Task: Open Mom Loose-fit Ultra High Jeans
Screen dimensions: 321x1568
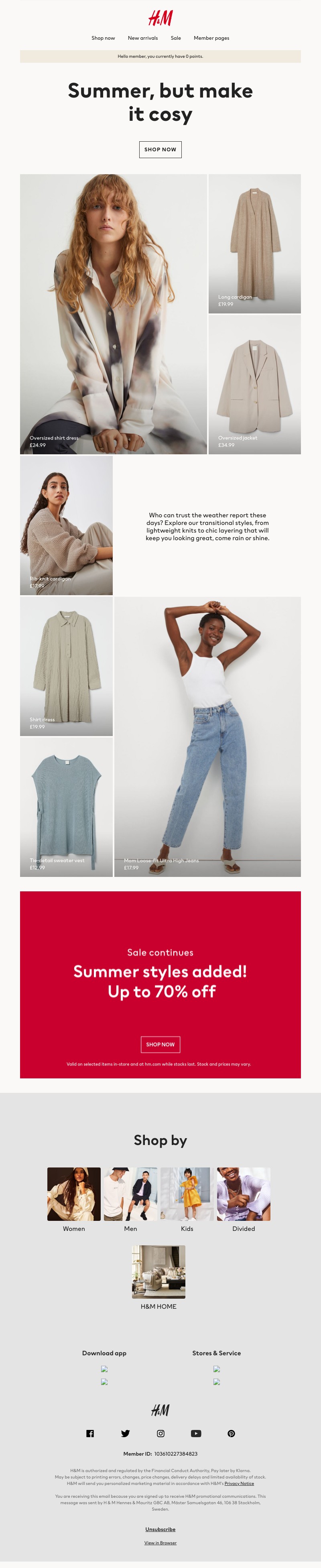Action: pos(207,736)
